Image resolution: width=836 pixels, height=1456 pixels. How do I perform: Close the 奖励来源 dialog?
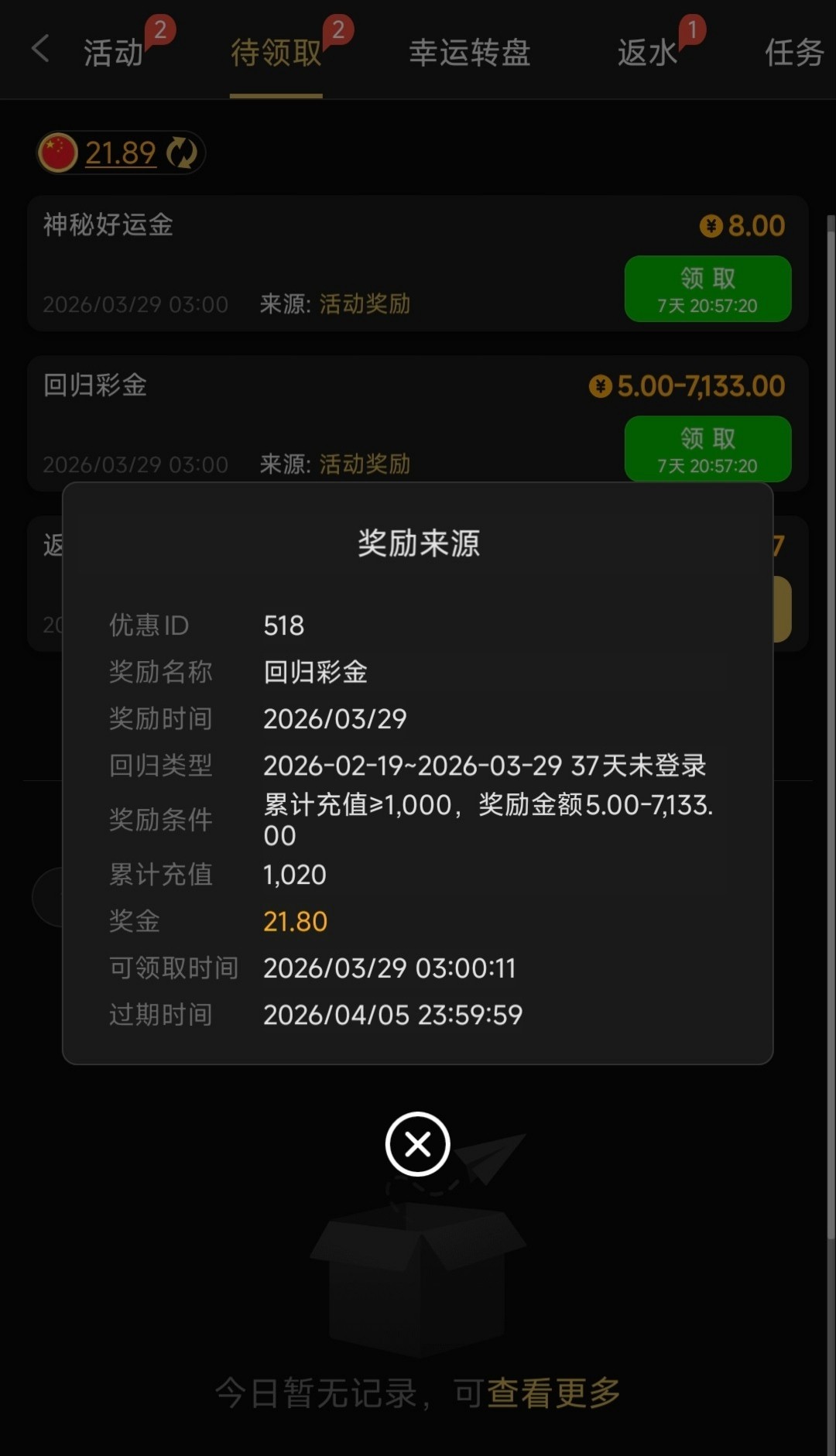(x=417, y=1144)
